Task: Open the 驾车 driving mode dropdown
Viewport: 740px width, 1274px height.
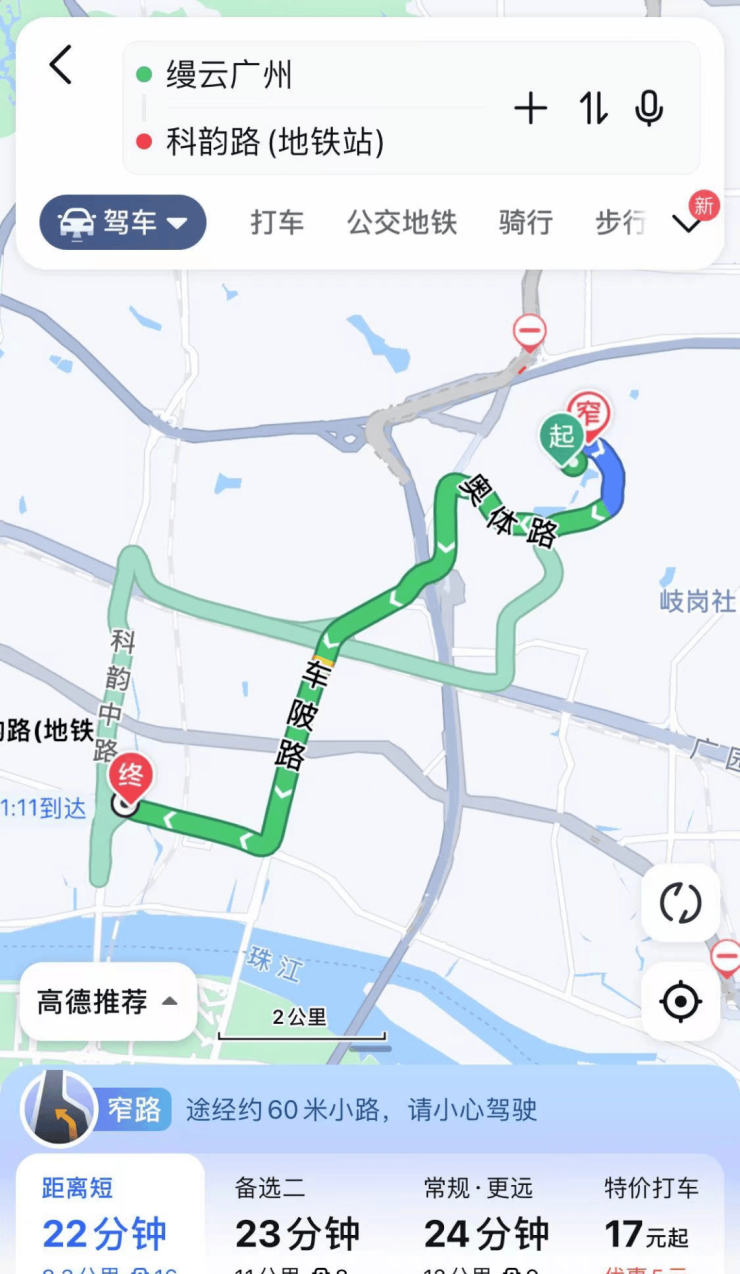Action: tap(123, 222)
